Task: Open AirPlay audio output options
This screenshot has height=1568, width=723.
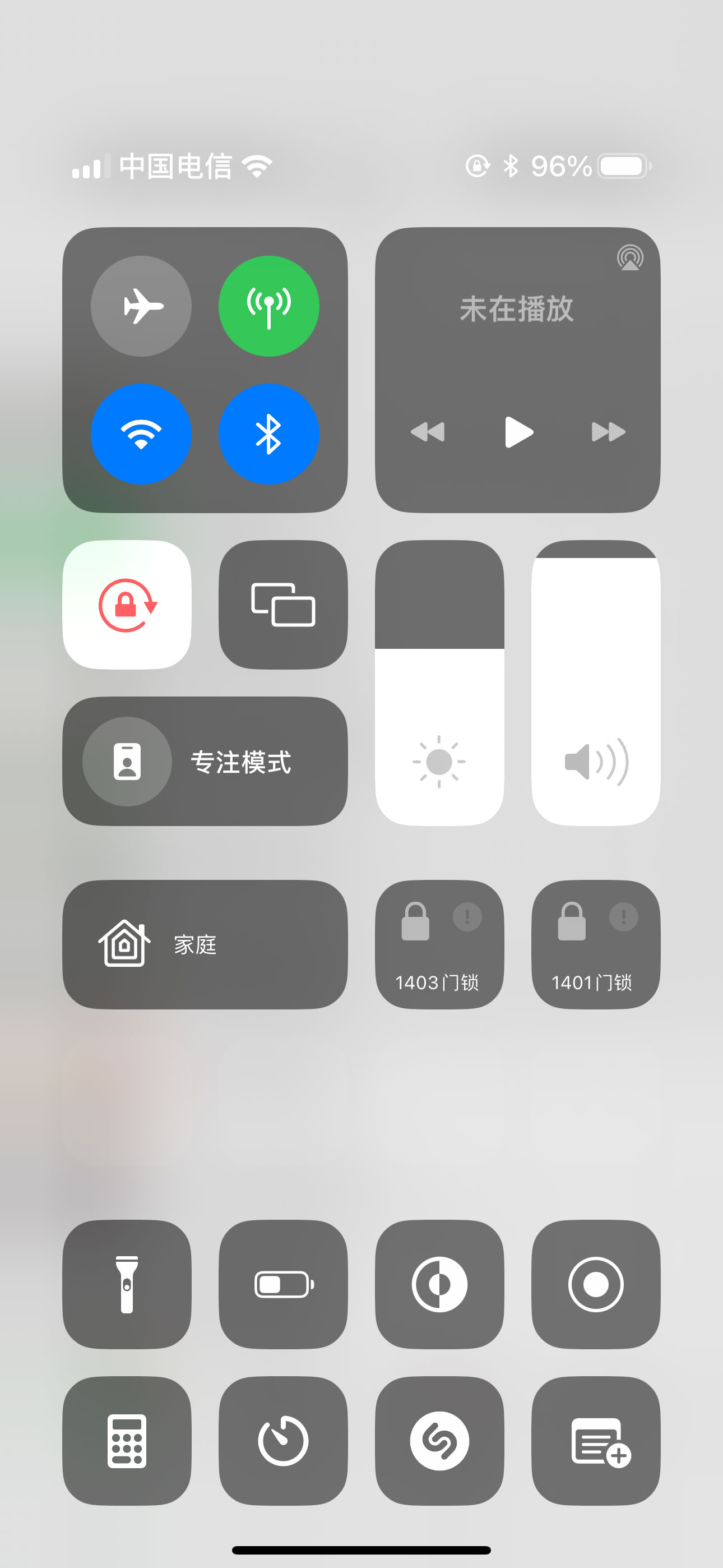Action: coord(629,257)
